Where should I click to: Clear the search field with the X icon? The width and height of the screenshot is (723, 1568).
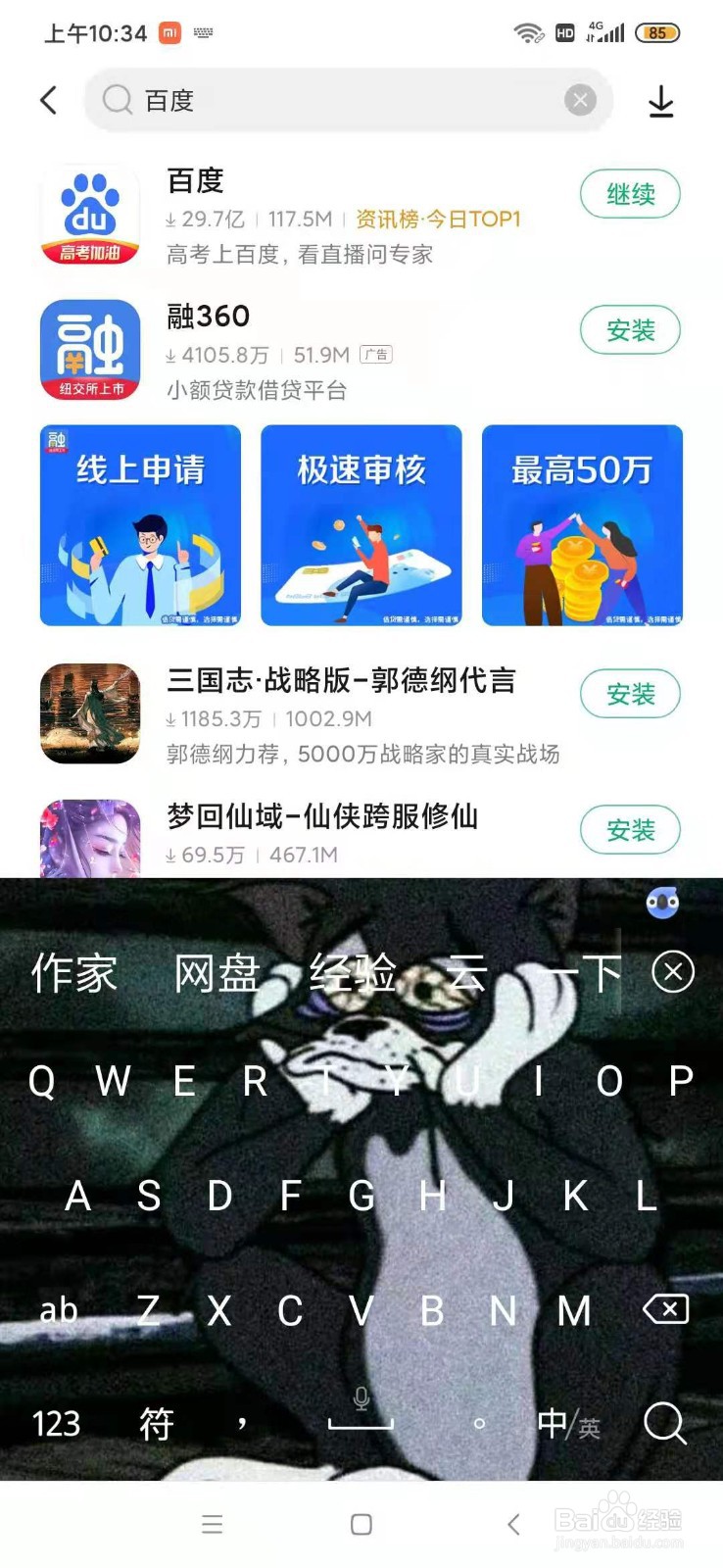tap(579, 100)
